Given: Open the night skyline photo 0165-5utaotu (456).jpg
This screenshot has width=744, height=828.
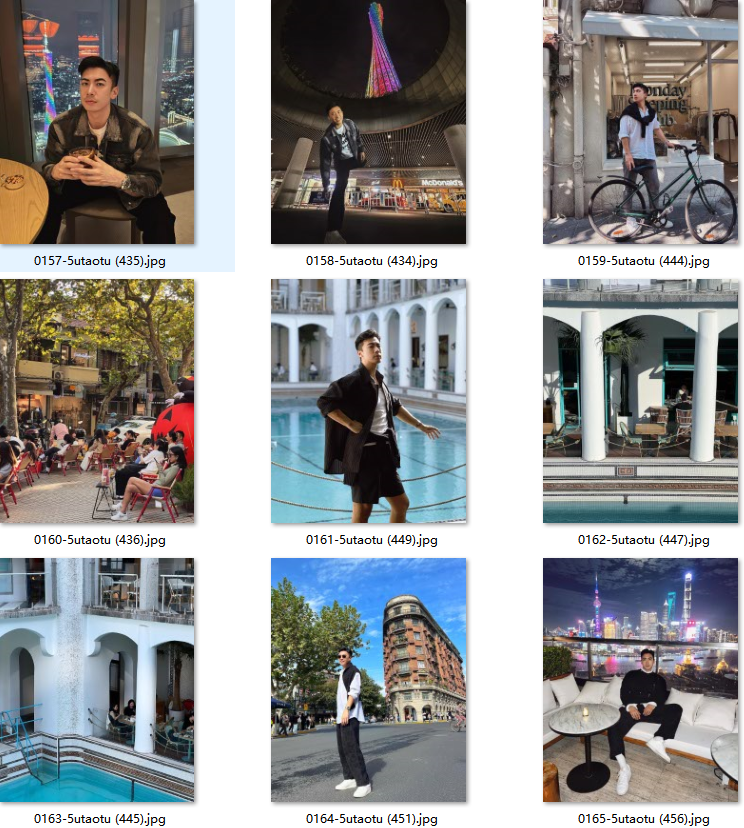Looking at the screenshot, I should 640,680.
